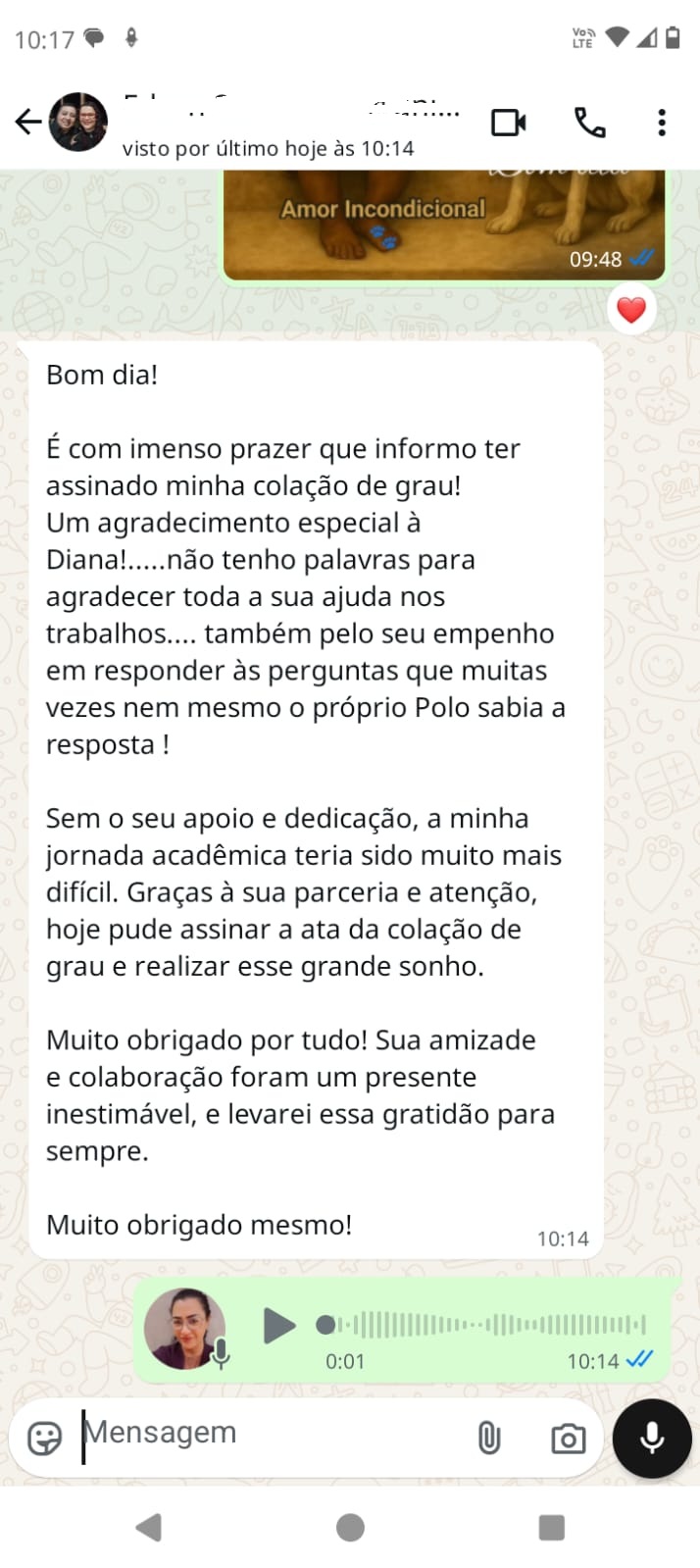Go back to the chat list
The image size is (700, 1568).
click(x=27, y=122)
